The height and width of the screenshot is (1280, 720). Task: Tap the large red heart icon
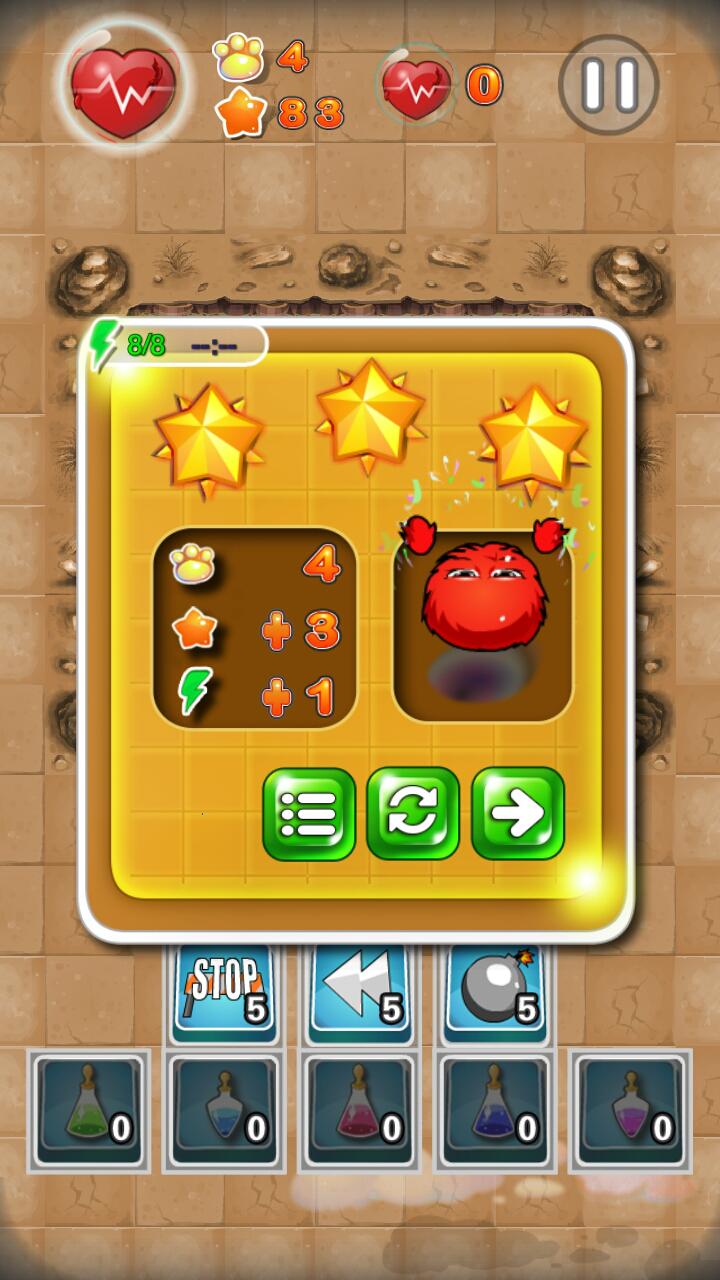pos(124,87)
